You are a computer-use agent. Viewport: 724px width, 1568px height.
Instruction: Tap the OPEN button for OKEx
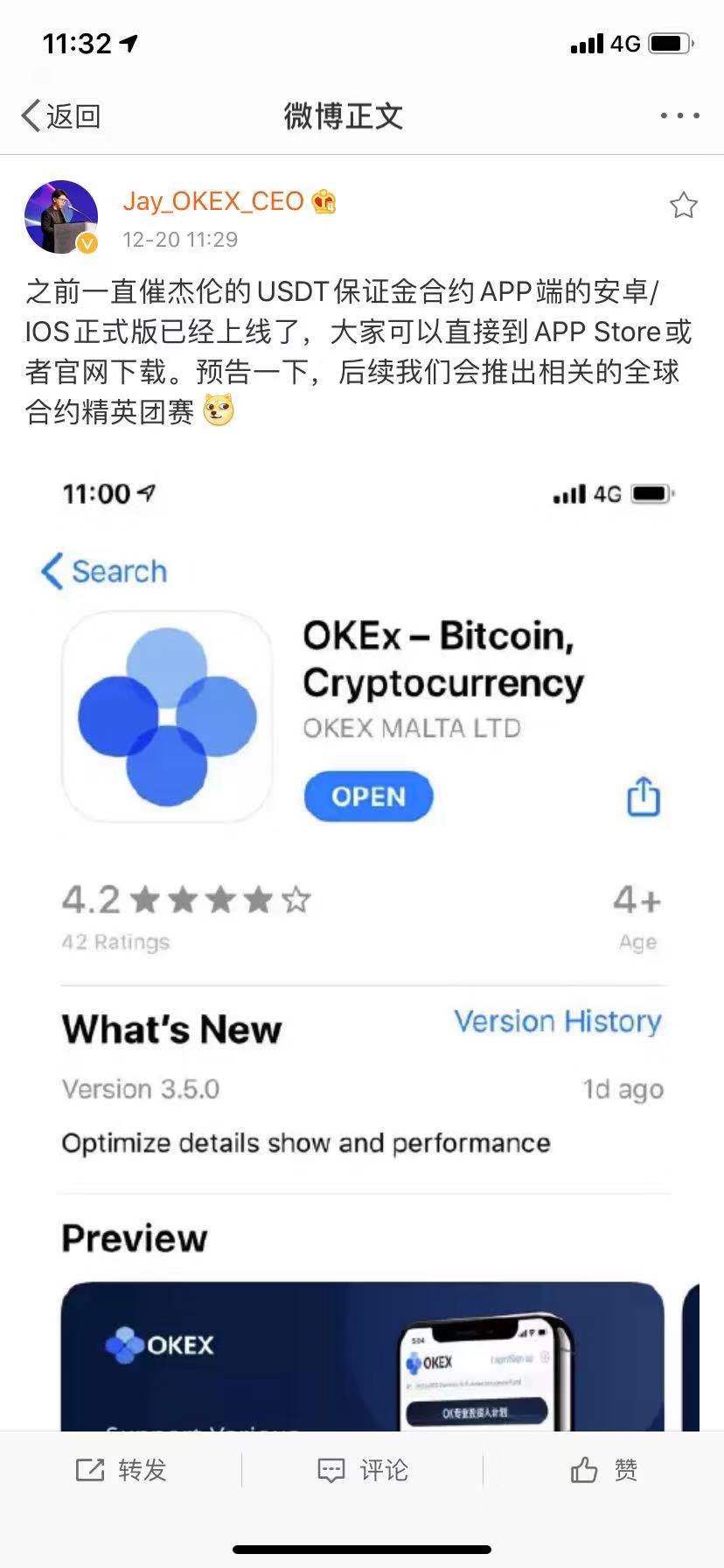368,796
